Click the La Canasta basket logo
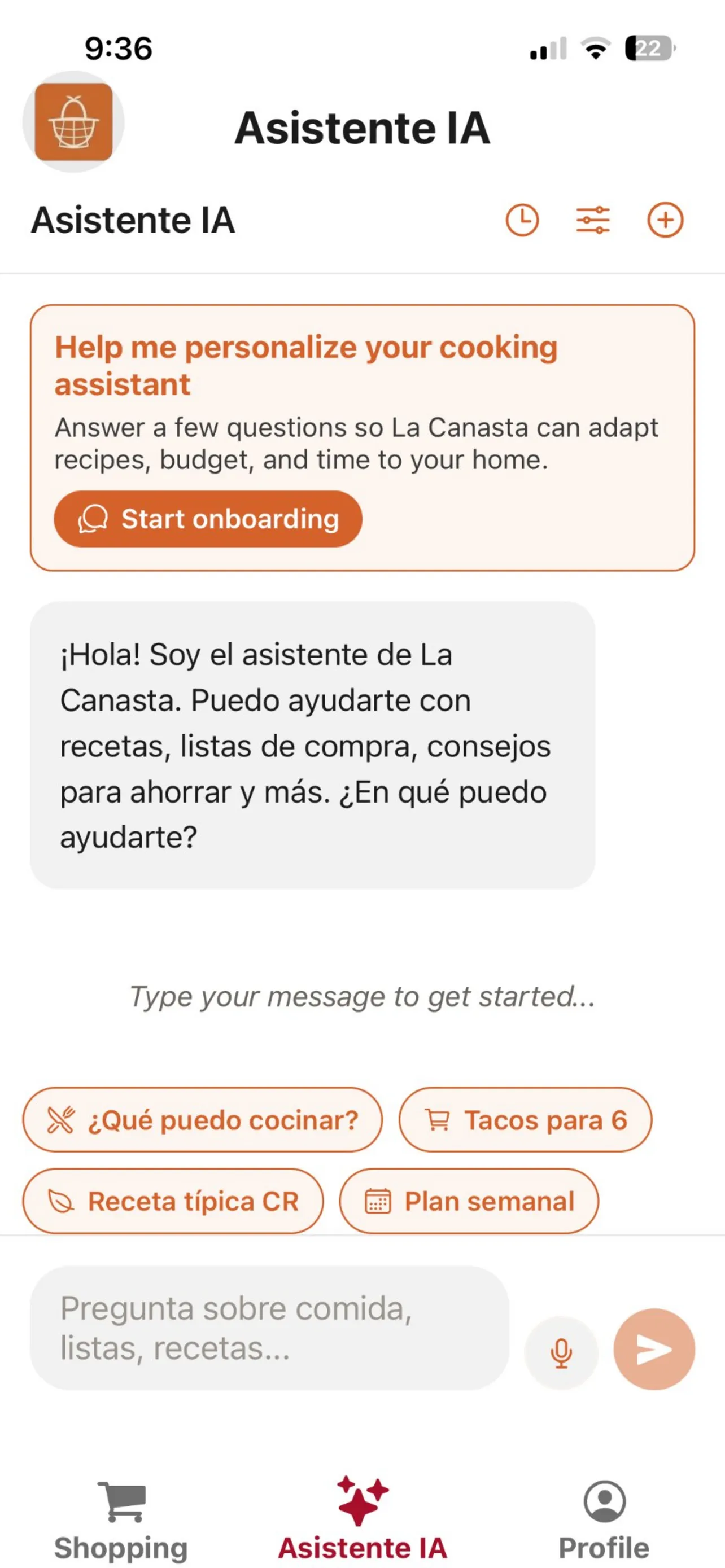 pos(73,122)
